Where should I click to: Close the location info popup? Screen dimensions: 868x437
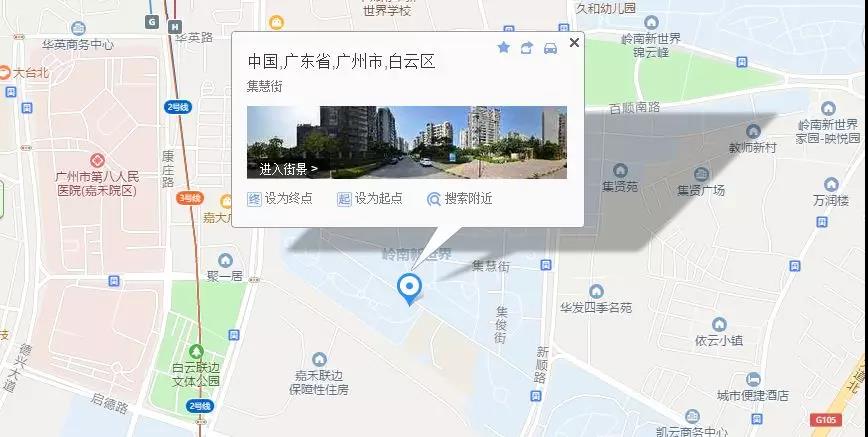(574, 43)
